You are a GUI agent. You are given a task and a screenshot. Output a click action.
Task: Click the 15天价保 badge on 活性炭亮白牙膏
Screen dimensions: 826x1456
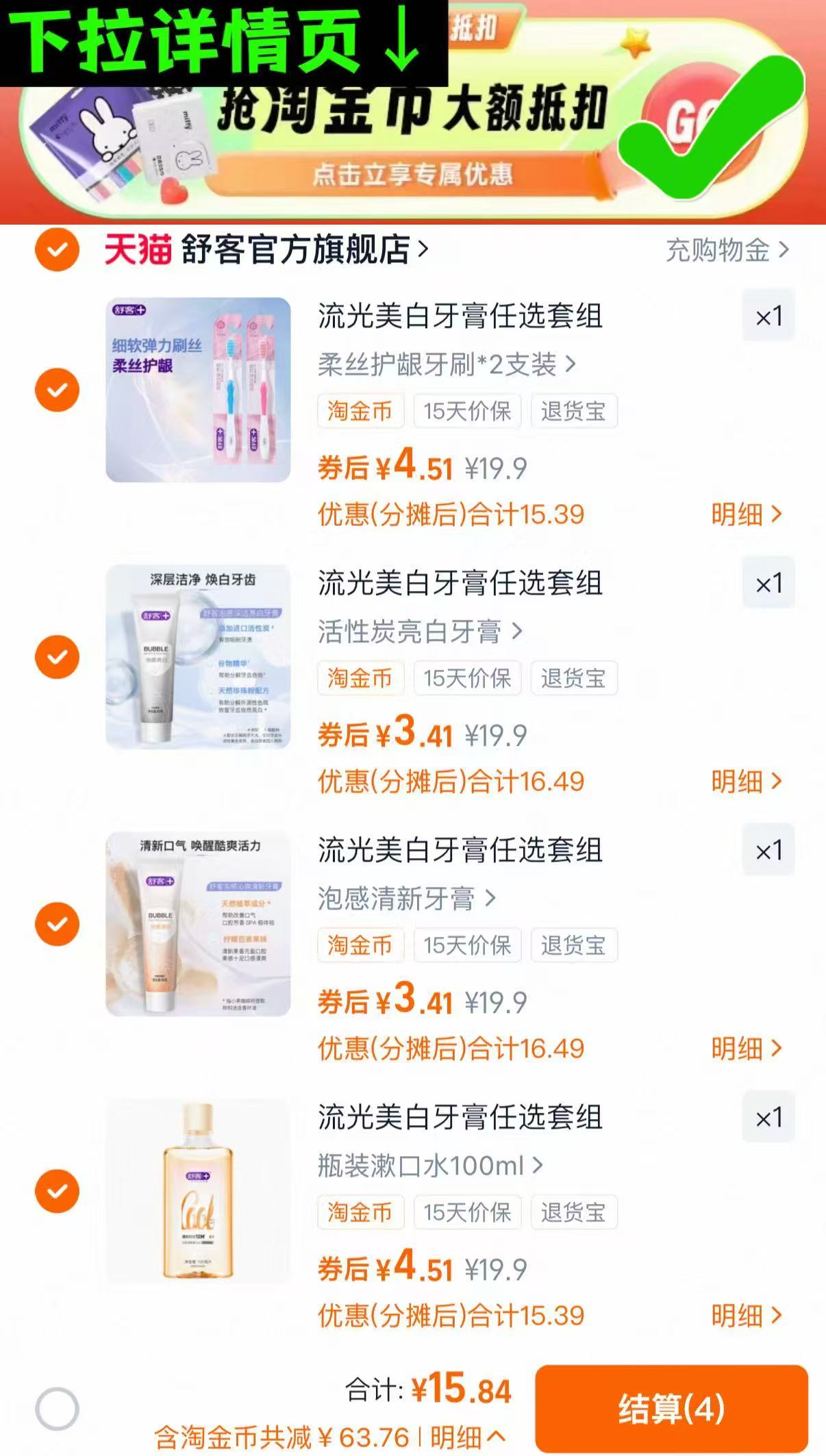pos(467,678)
